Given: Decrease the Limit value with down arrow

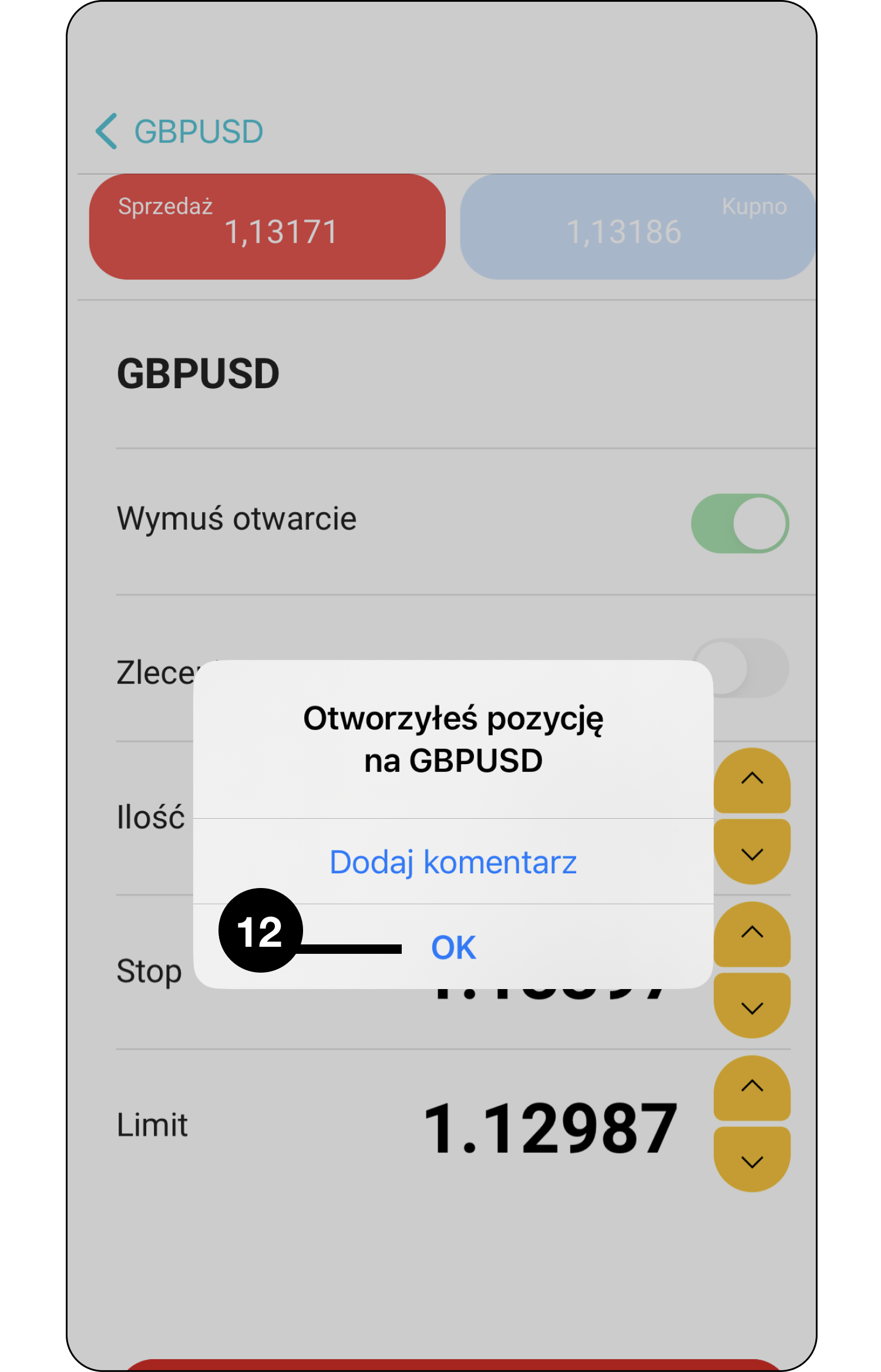Looking at the screenshot, I should pos(752,1161).
